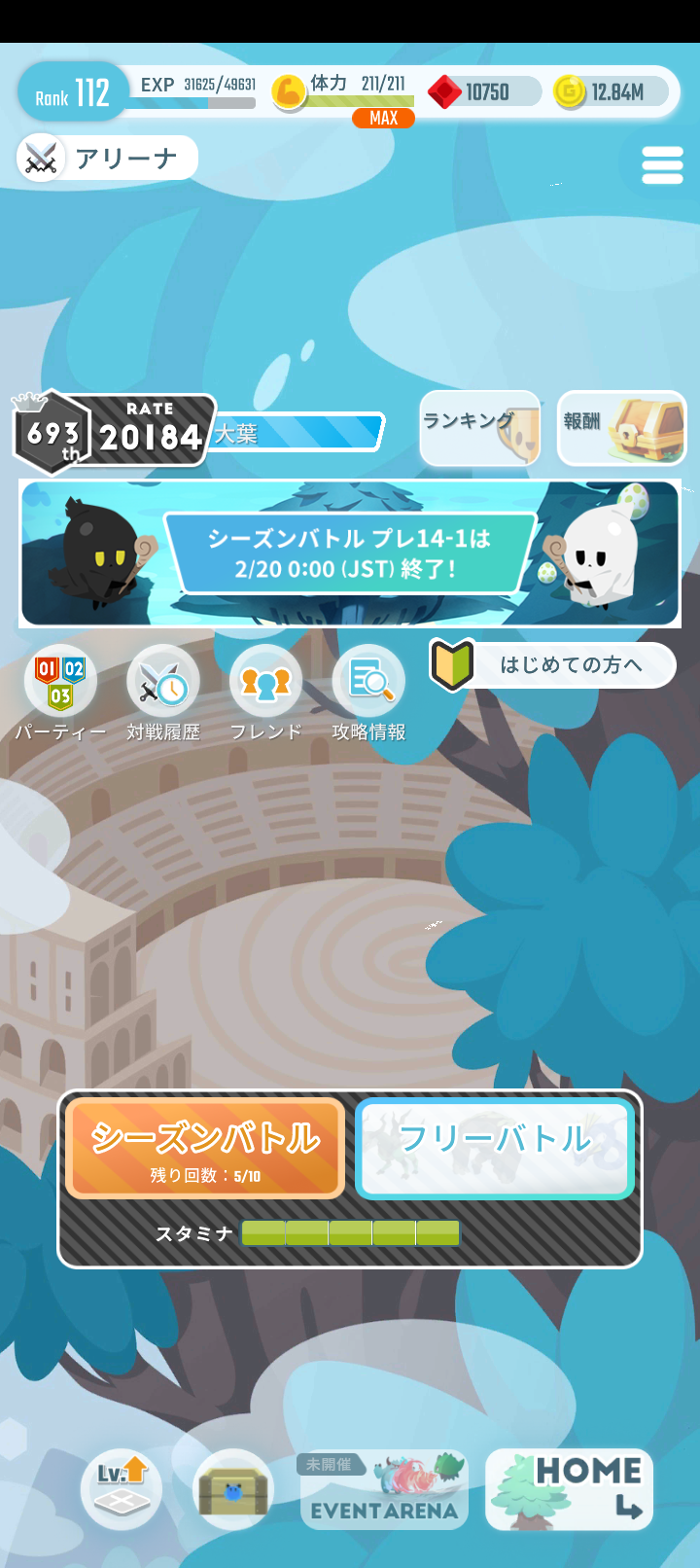Open the treasure chest at the bottom
This screenshot has height=1568, width=700.
click(231, 1488)
